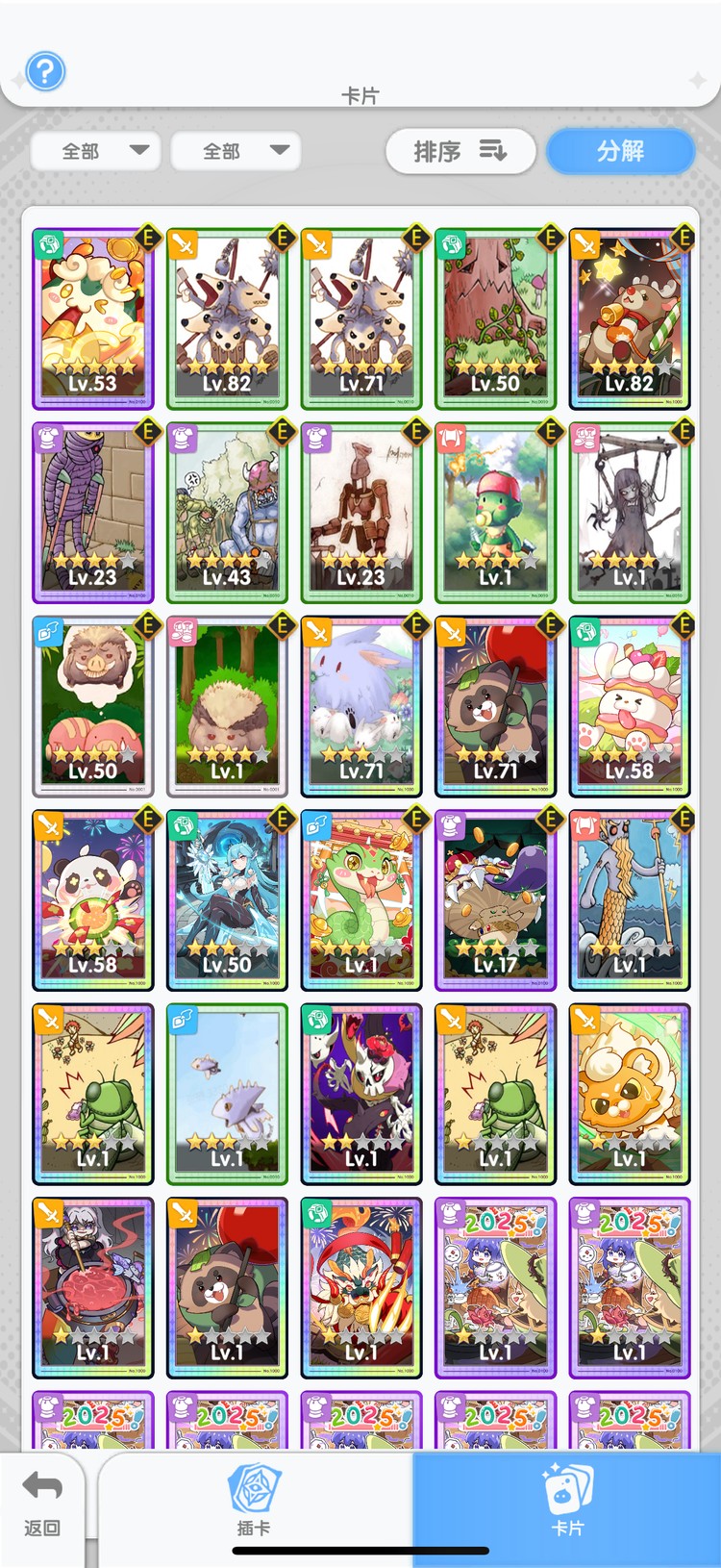The height and width of the screenshot is (1568, 721).
Task: Expand the first 全部 filter dropdown
Action: pos(95,151)
